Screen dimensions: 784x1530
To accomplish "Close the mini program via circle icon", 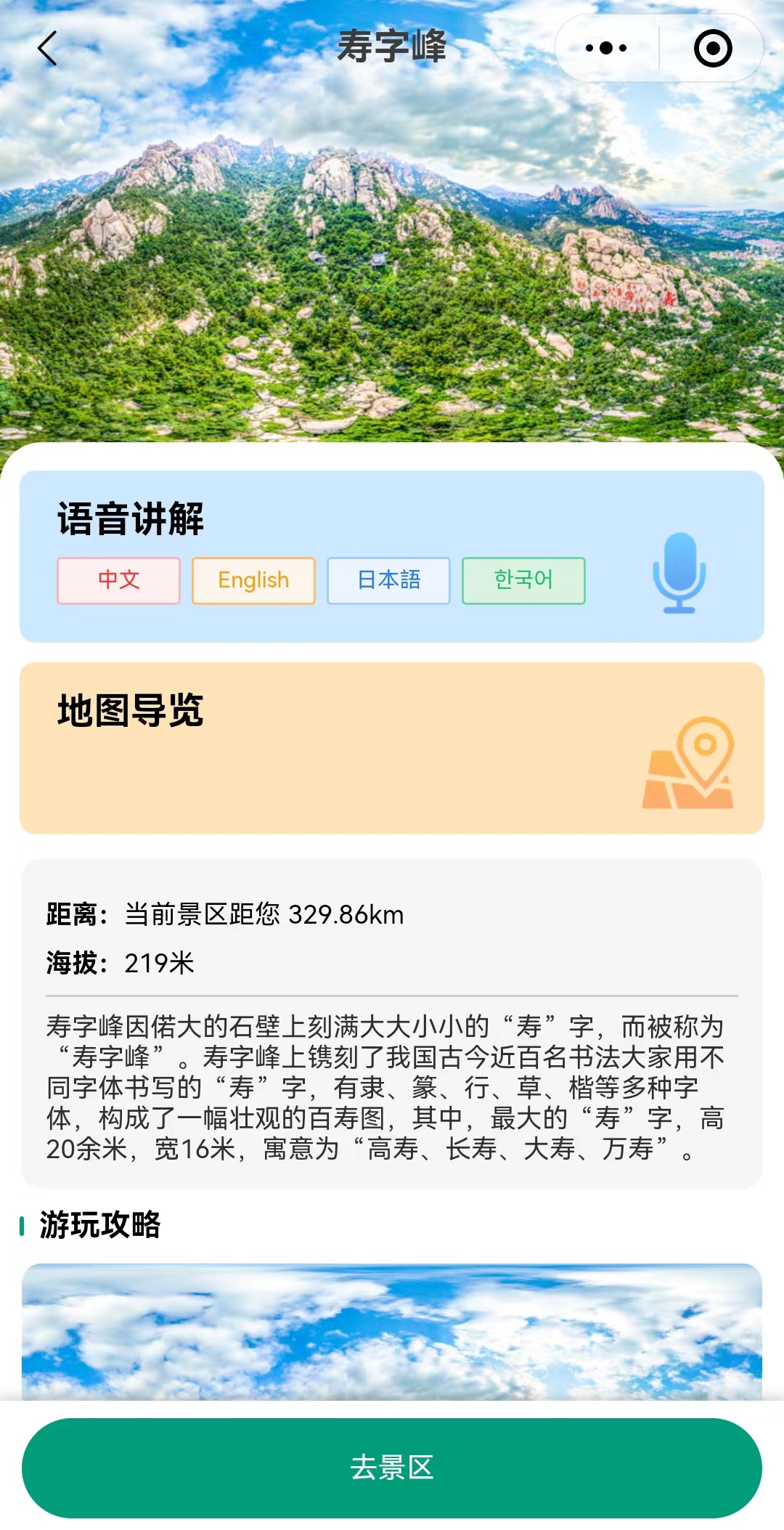I will (712, 49).
